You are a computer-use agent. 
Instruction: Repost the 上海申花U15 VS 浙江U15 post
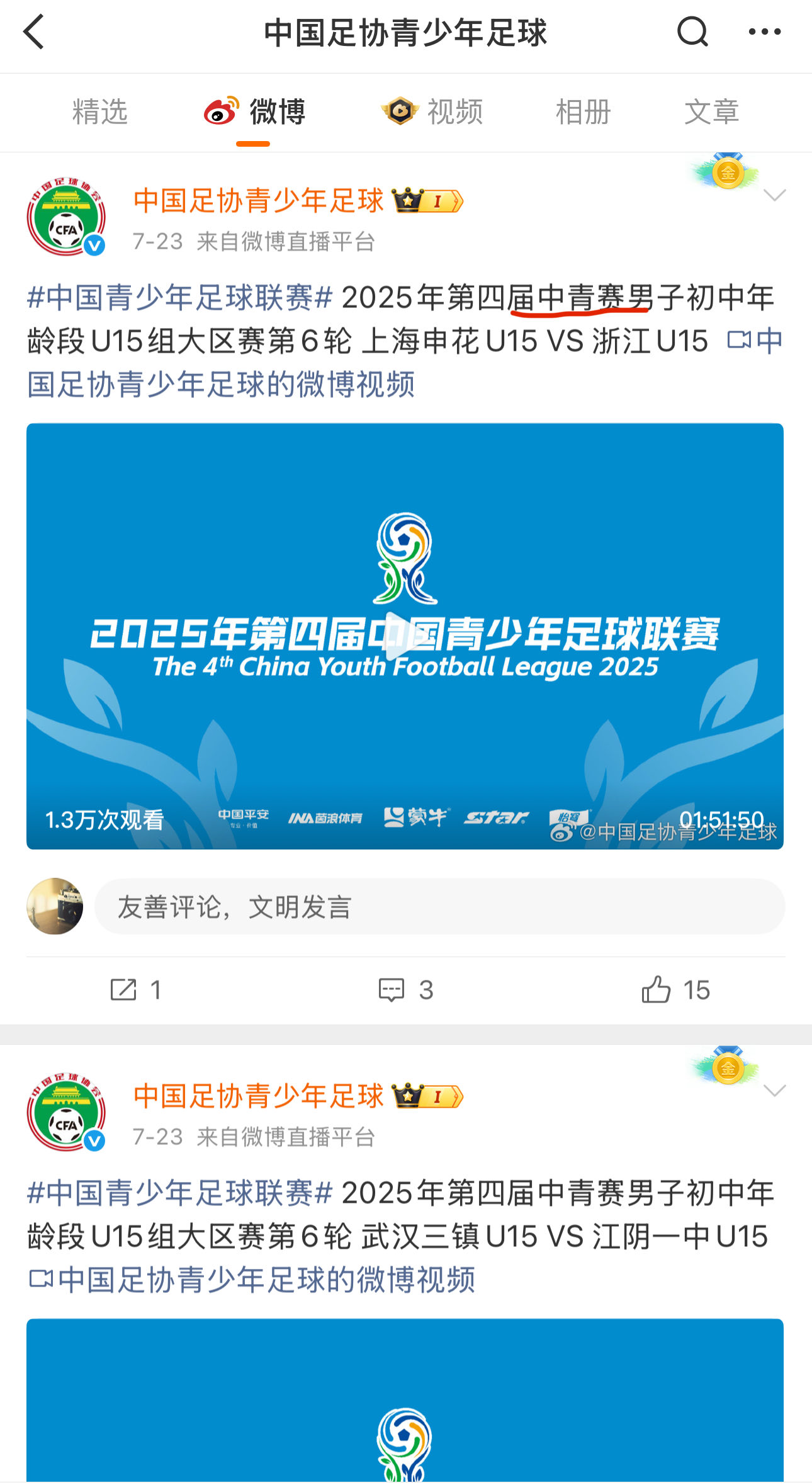pos(135,990)
